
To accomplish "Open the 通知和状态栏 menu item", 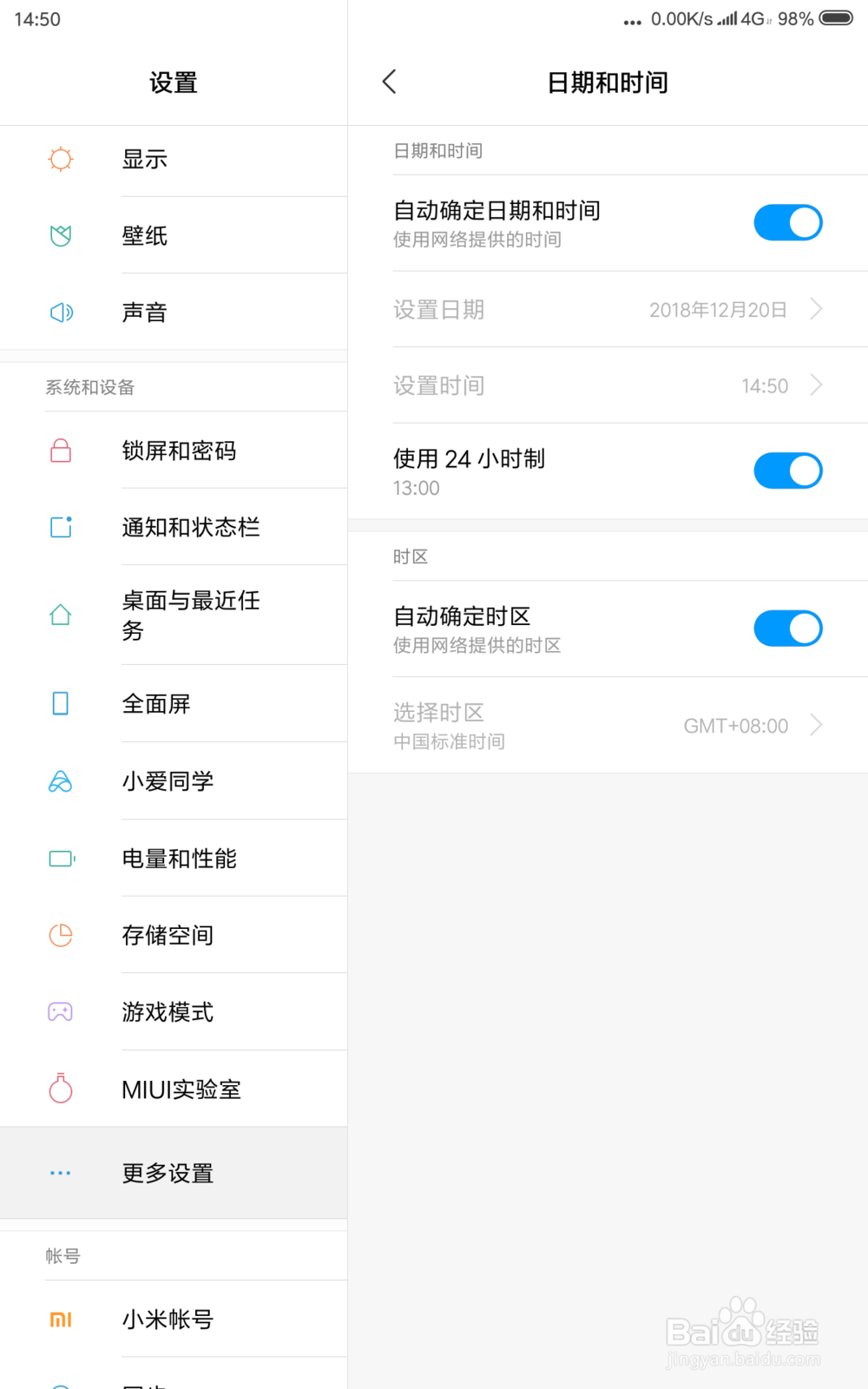I will tap(191, 527).
